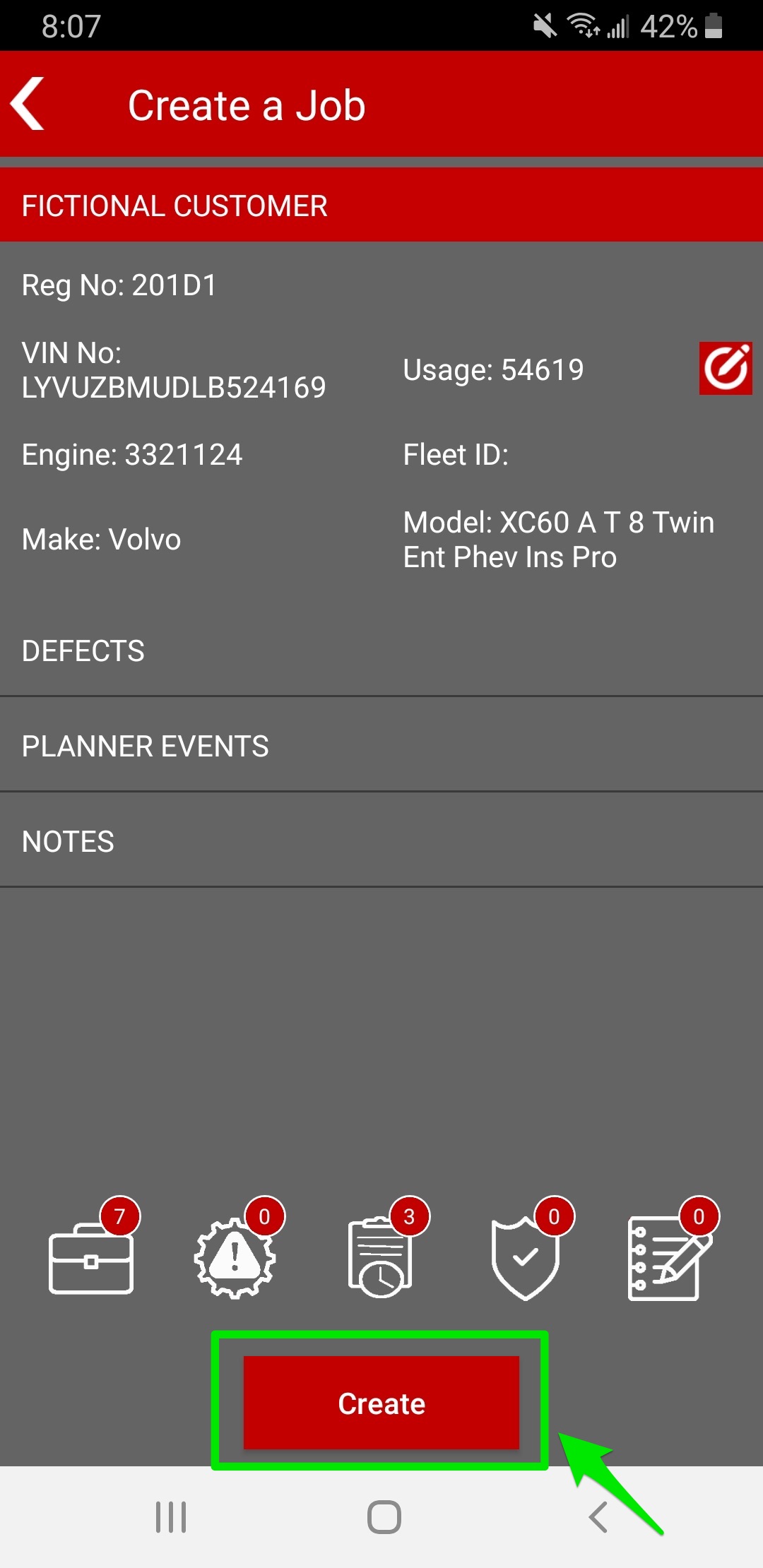
Task: Tap the Create button
Action: (381, 1403)
